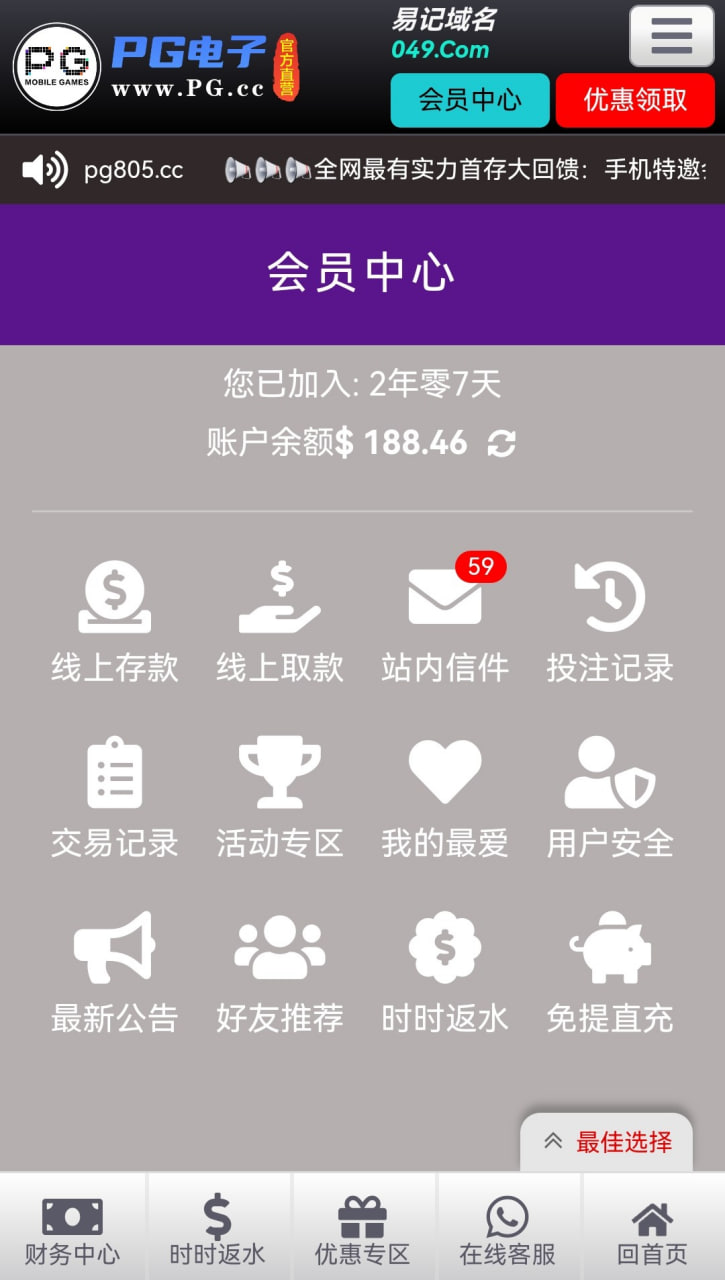The height and width of the screenshot is (1280, 725).
Task: Open 线上取款 withdrawal
Action: tap(280, 622)
